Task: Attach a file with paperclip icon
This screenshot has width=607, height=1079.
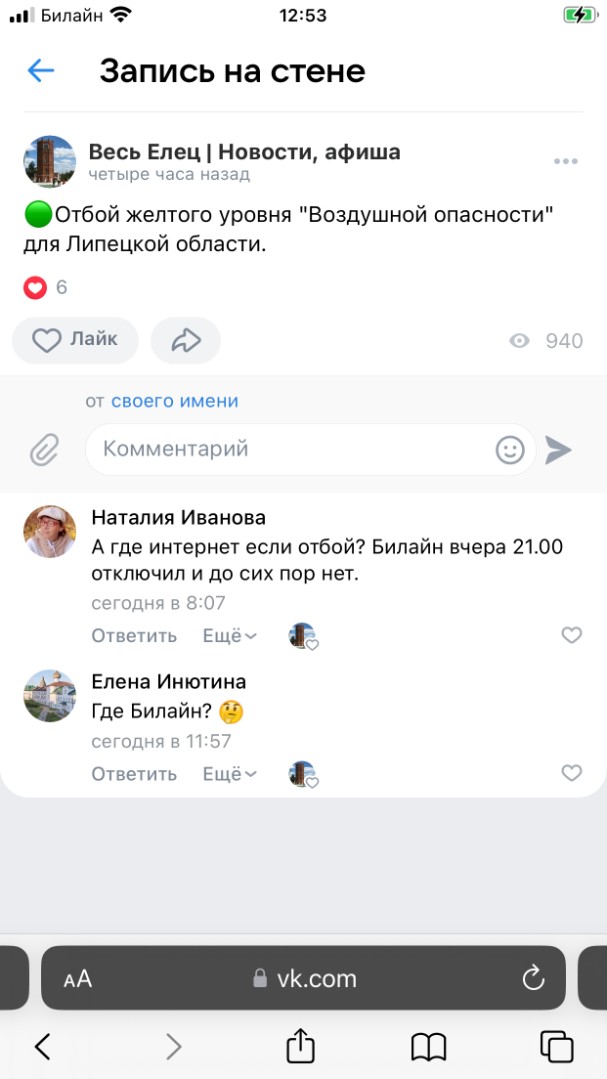Action: point(44,450)
